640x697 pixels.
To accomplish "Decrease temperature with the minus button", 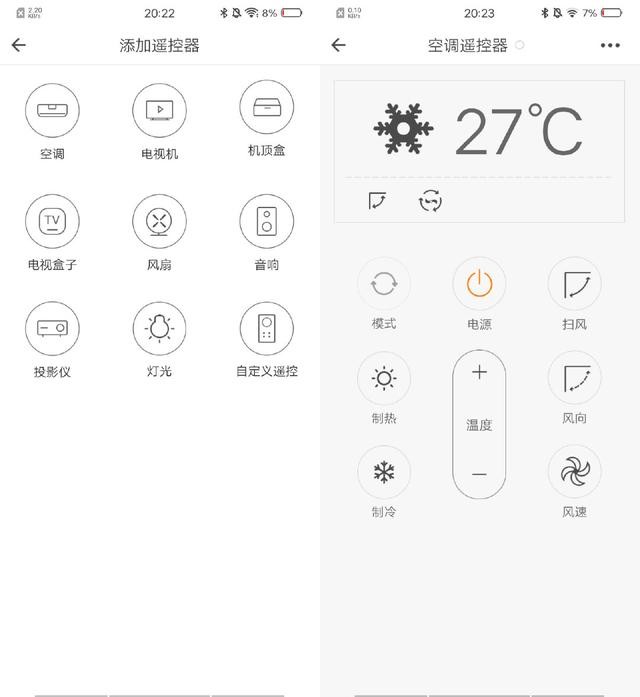I will 479,474.
